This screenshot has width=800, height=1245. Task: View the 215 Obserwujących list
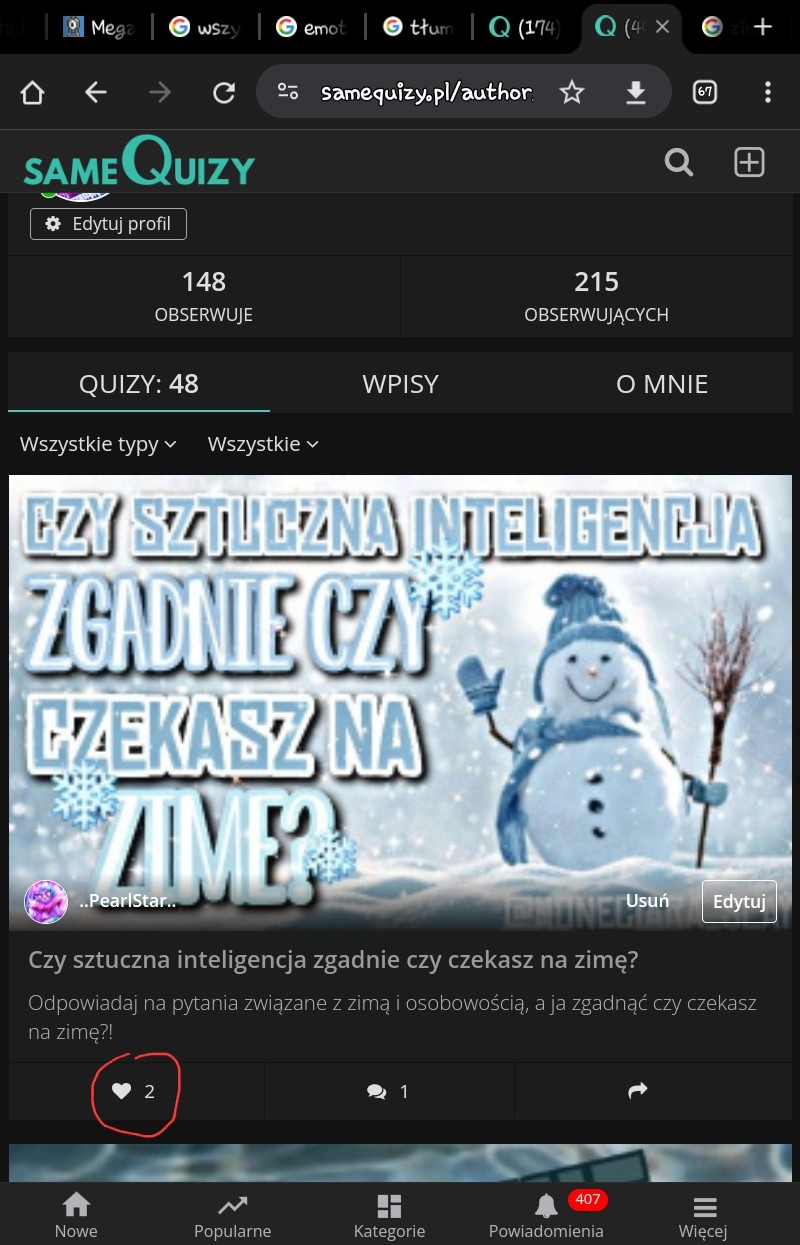(x=596, y=296)
